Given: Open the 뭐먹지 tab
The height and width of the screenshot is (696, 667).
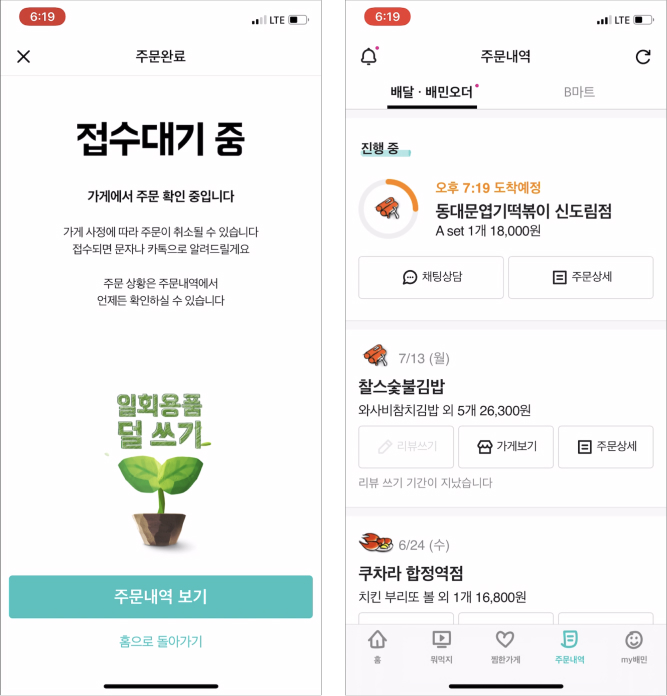Looking at the screenshot, I should 441,646.
